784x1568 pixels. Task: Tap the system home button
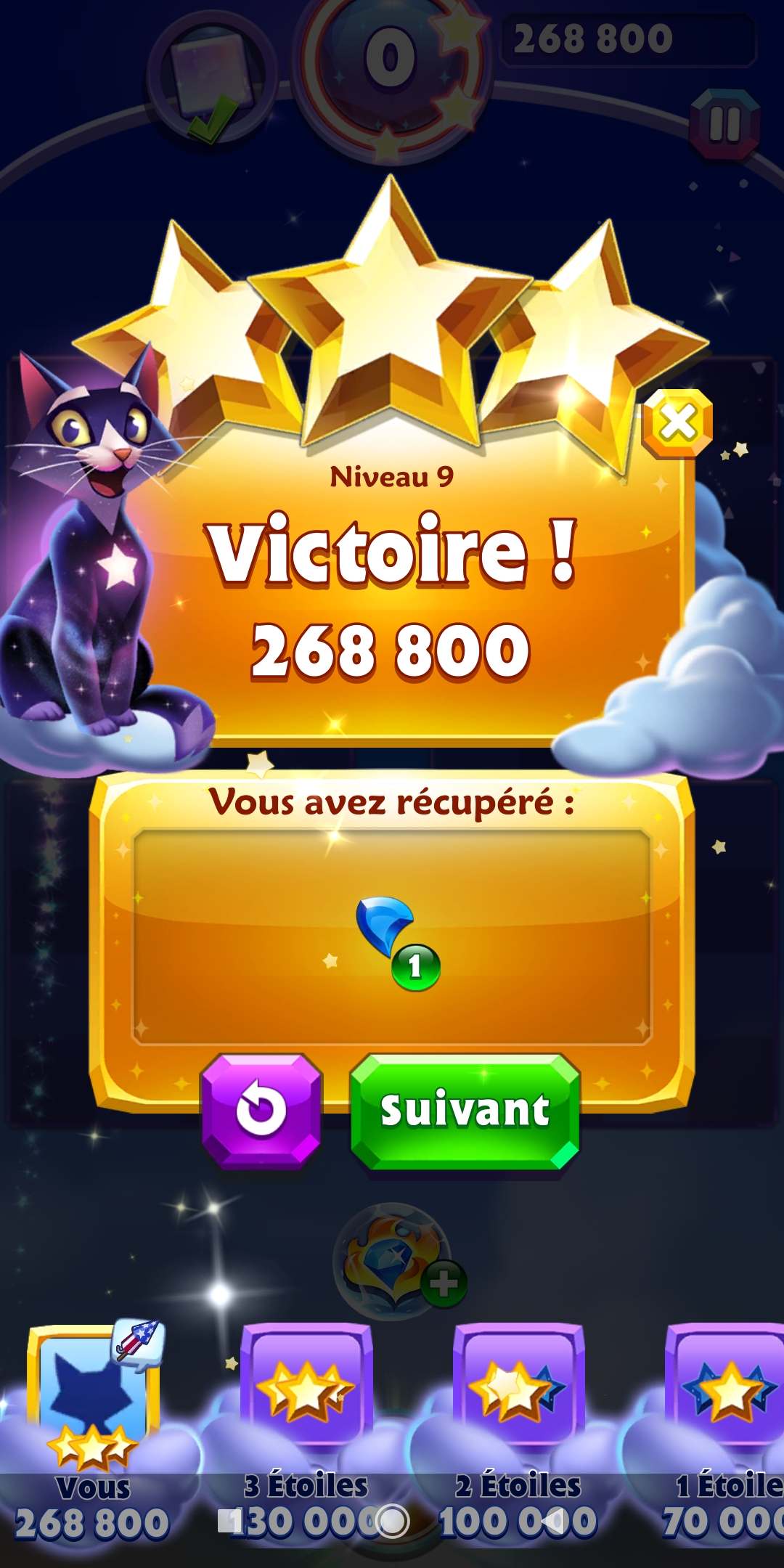pos(393,1521)
